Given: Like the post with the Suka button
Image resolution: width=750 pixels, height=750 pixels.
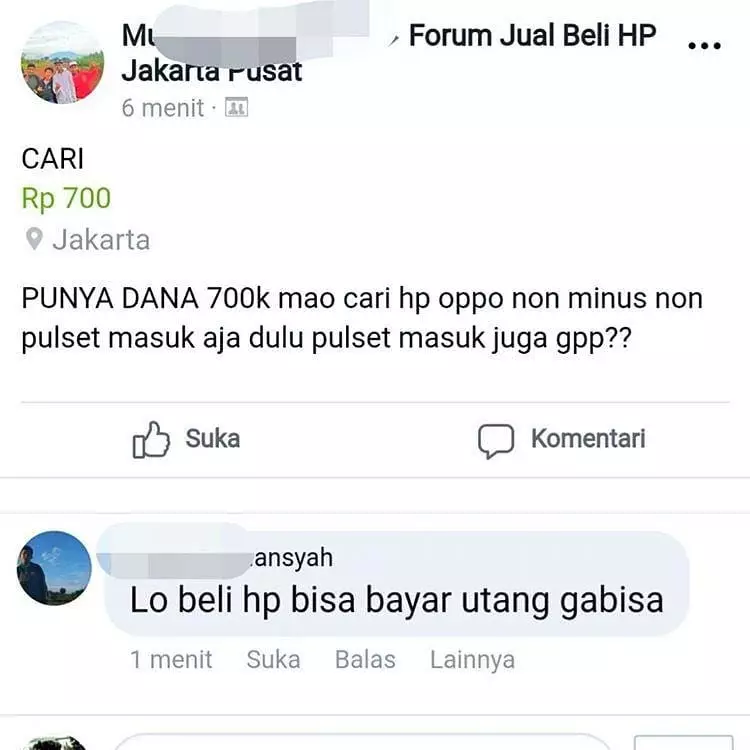Looking at the screenshot, I should pyautogui.click(x=186, y=439).
